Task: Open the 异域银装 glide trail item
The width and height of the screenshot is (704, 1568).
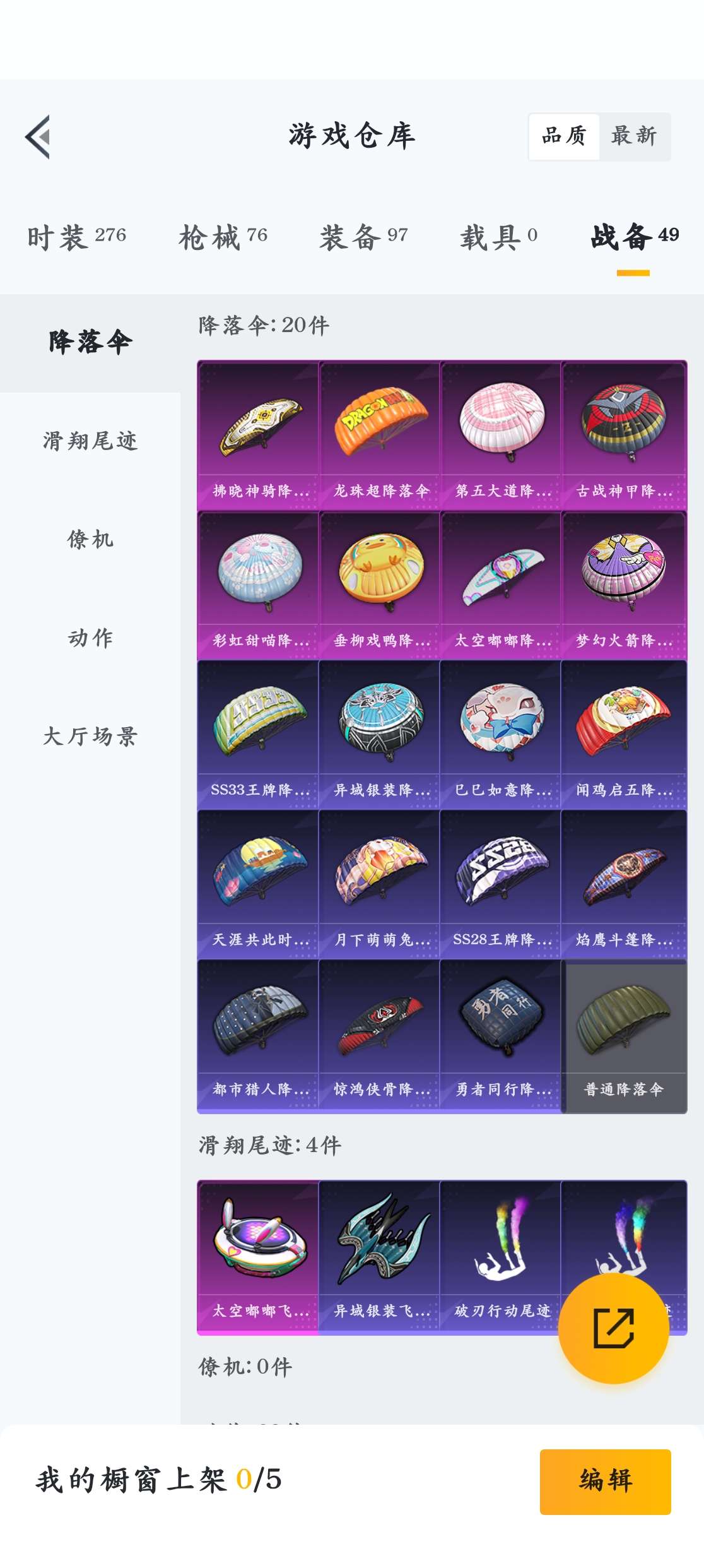Action: tap(380, 1256)
